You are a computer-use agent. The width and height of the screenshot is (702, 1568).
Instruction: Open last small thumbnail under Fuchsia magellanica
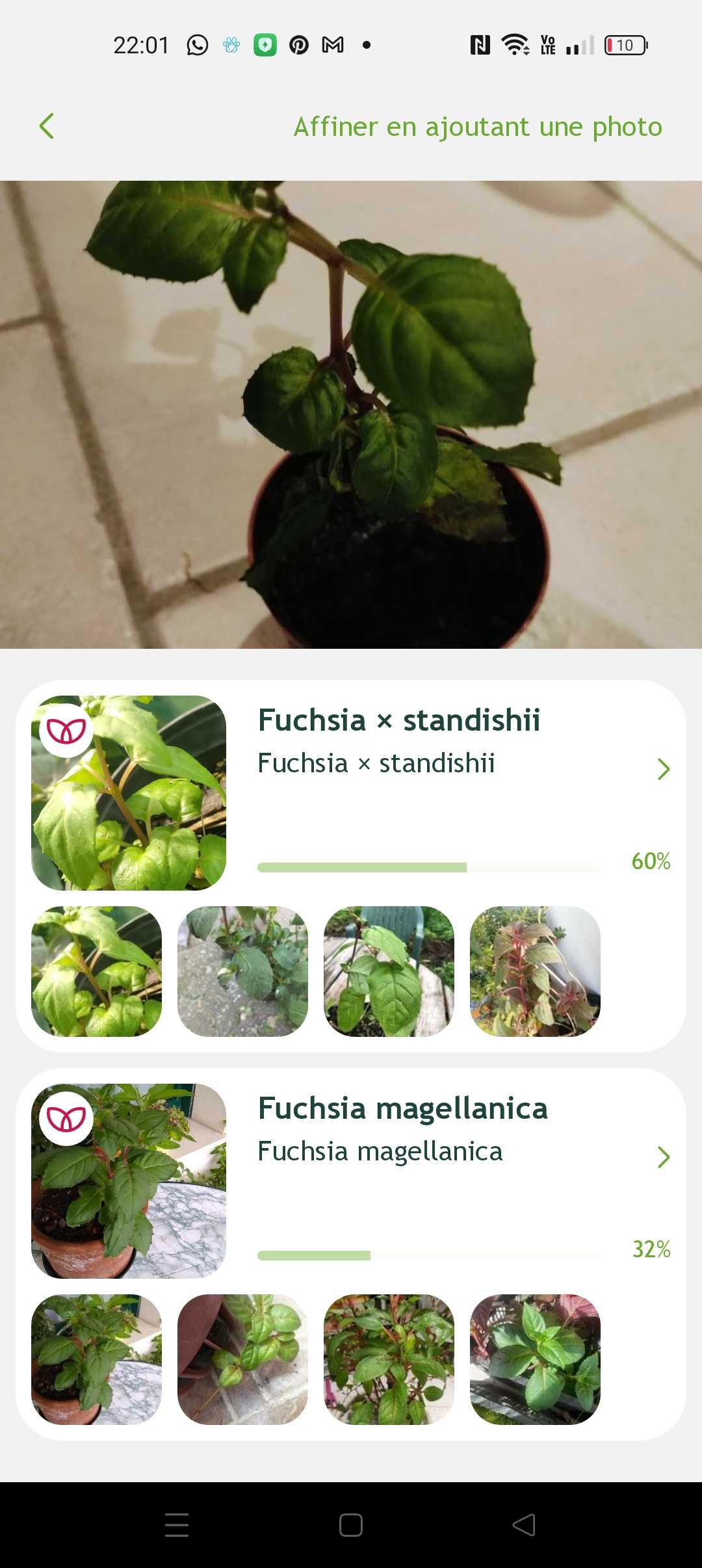tap(534, 1359)
